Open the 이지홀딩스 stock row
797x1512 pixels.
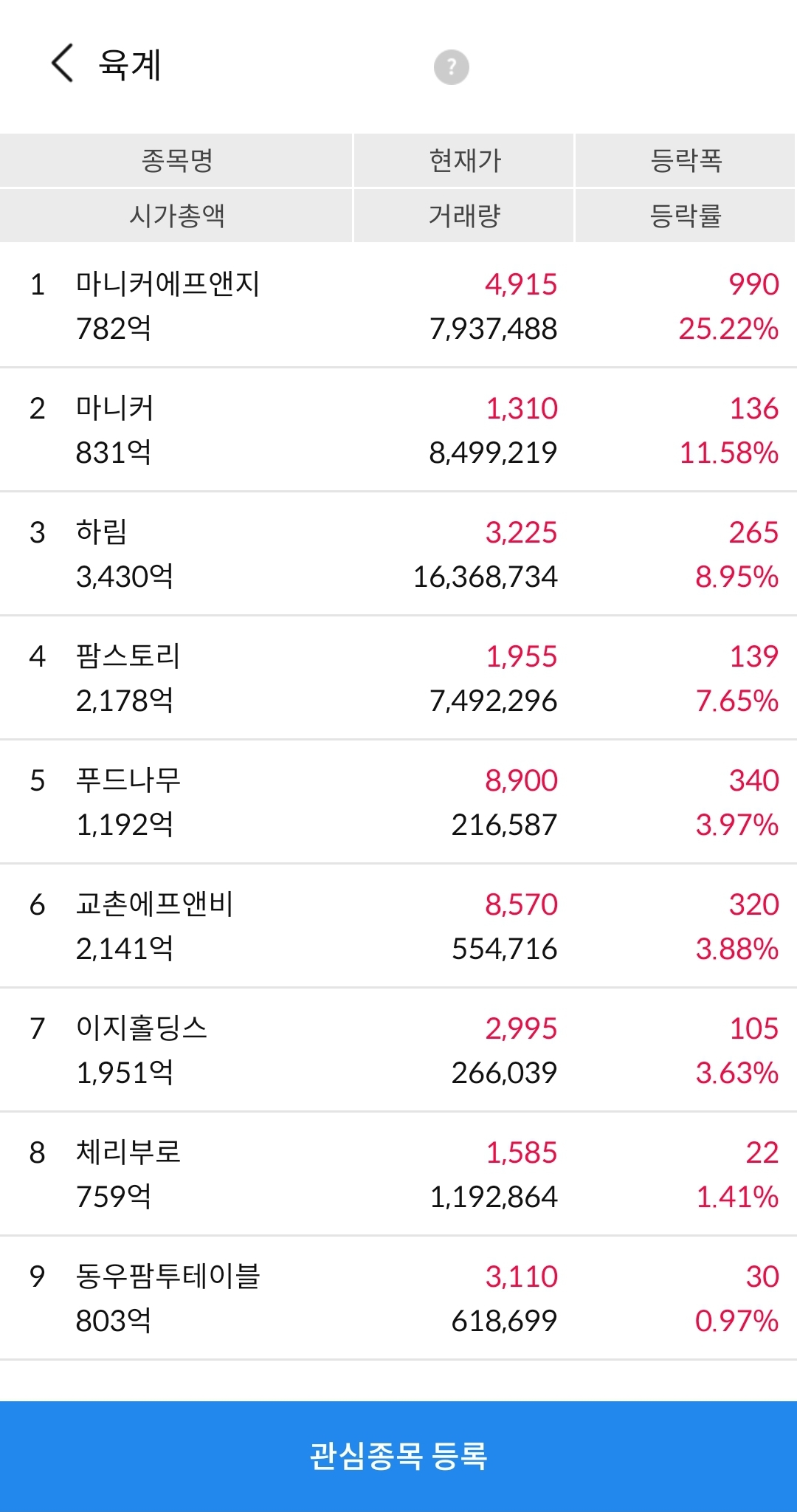coord(398,1050)
